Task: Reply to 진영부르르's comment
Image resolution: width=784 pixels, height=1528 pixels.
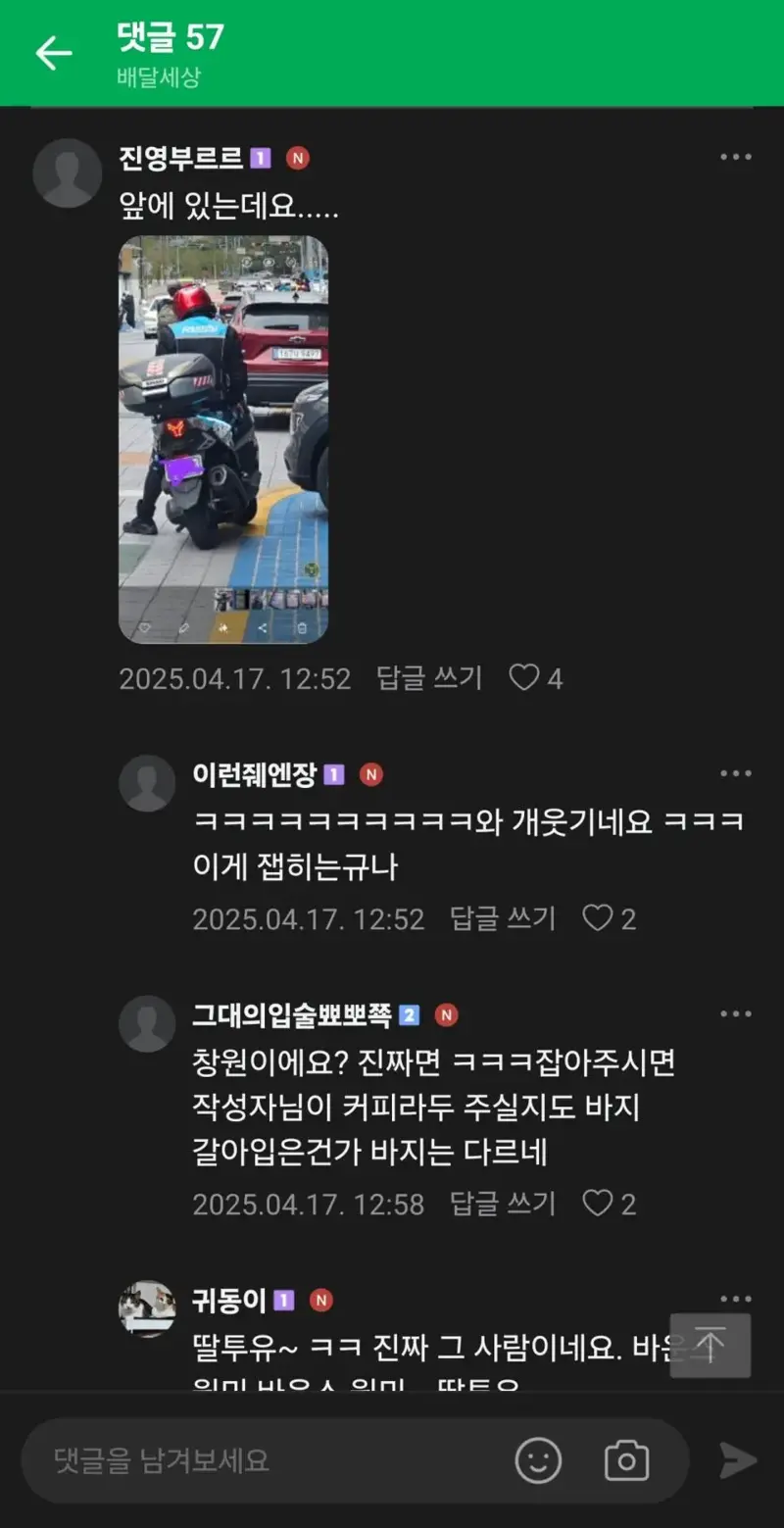Action: (x=429, y=678)
